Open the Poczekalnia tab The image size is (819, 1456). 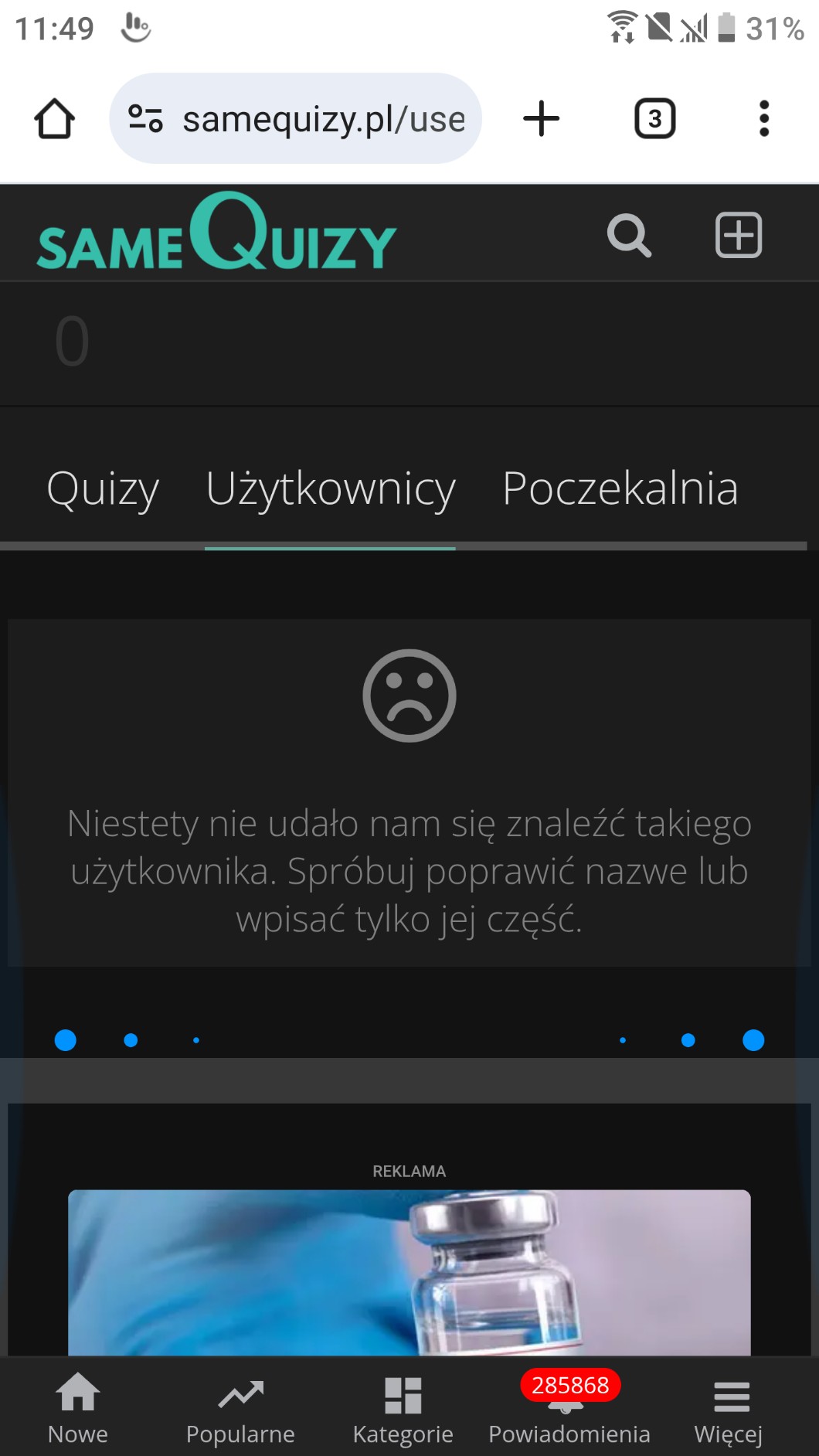point(620,489)
